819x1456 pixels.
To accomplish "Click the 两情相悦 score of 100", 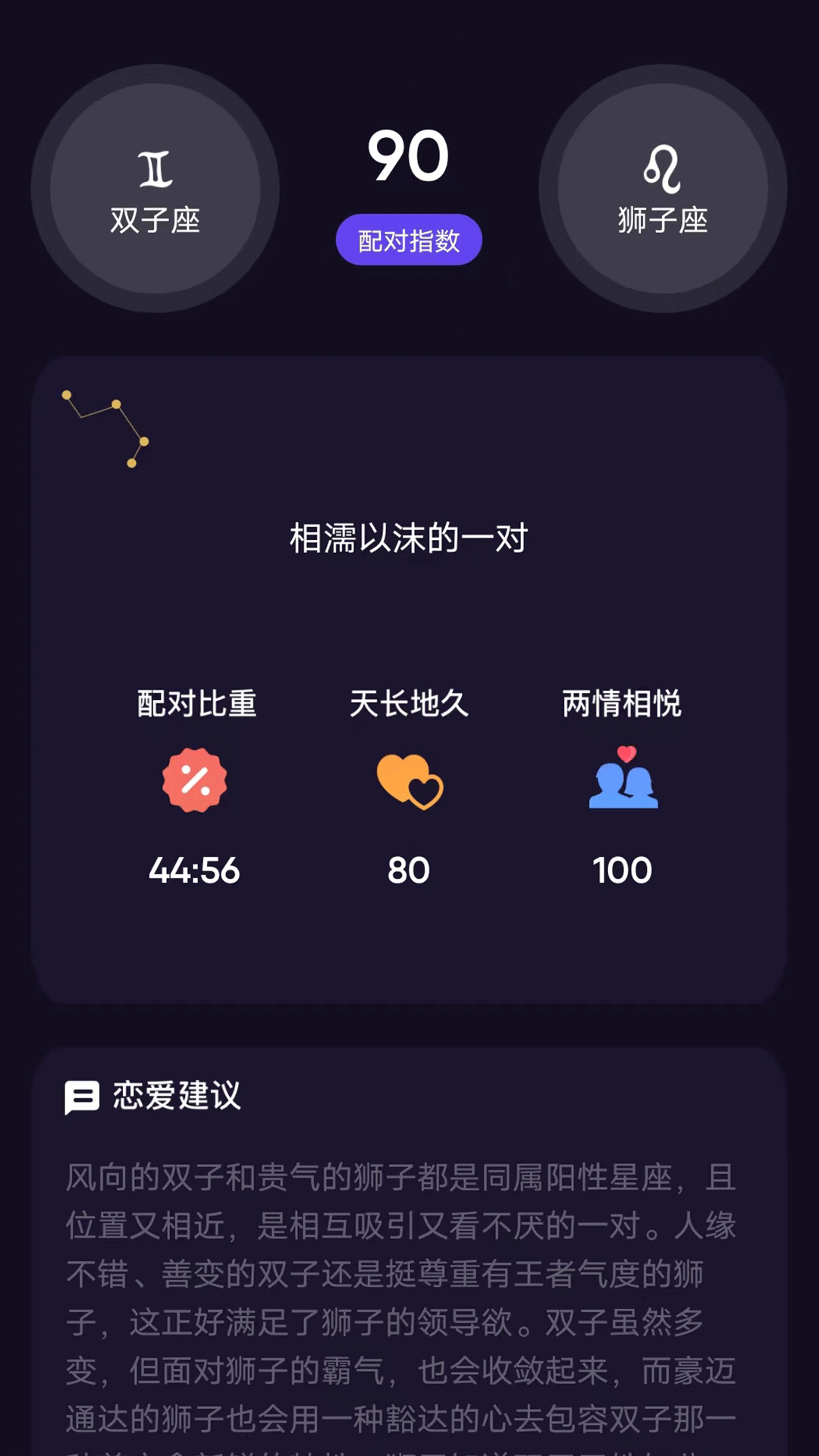I will (623, 871).
